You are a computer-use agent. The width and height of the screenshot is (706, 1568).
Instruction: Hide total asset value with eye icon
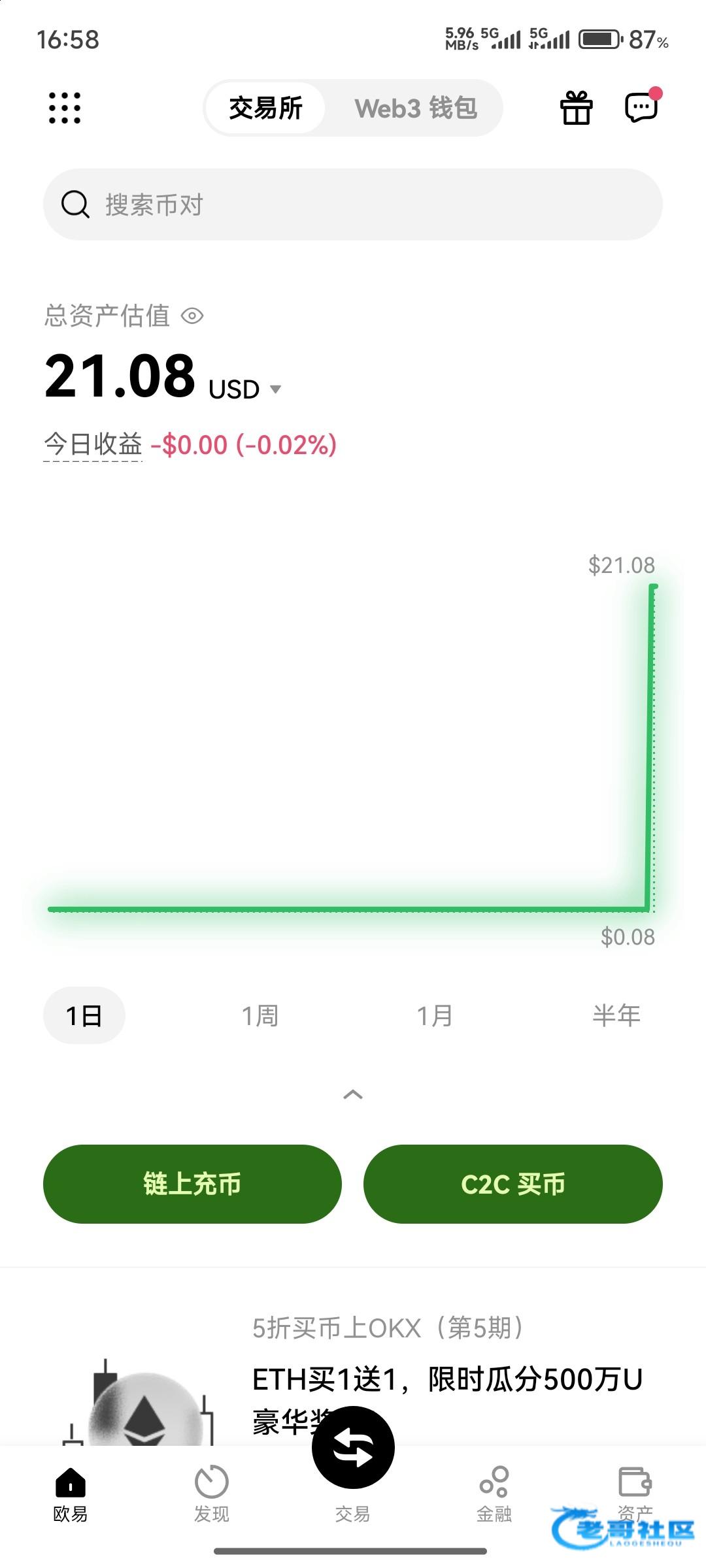click(192, 316)
